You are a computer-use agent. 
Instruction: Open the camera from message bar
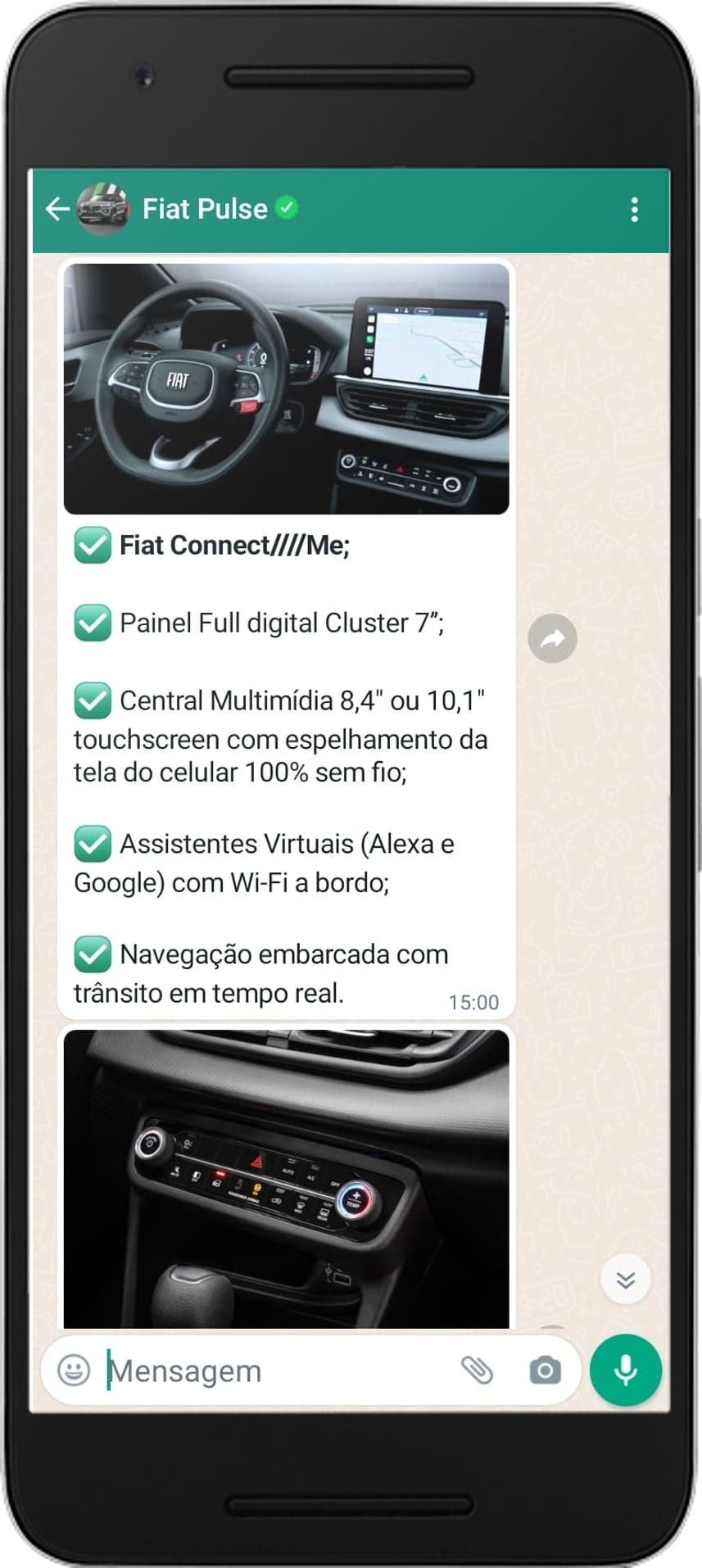545,1370
